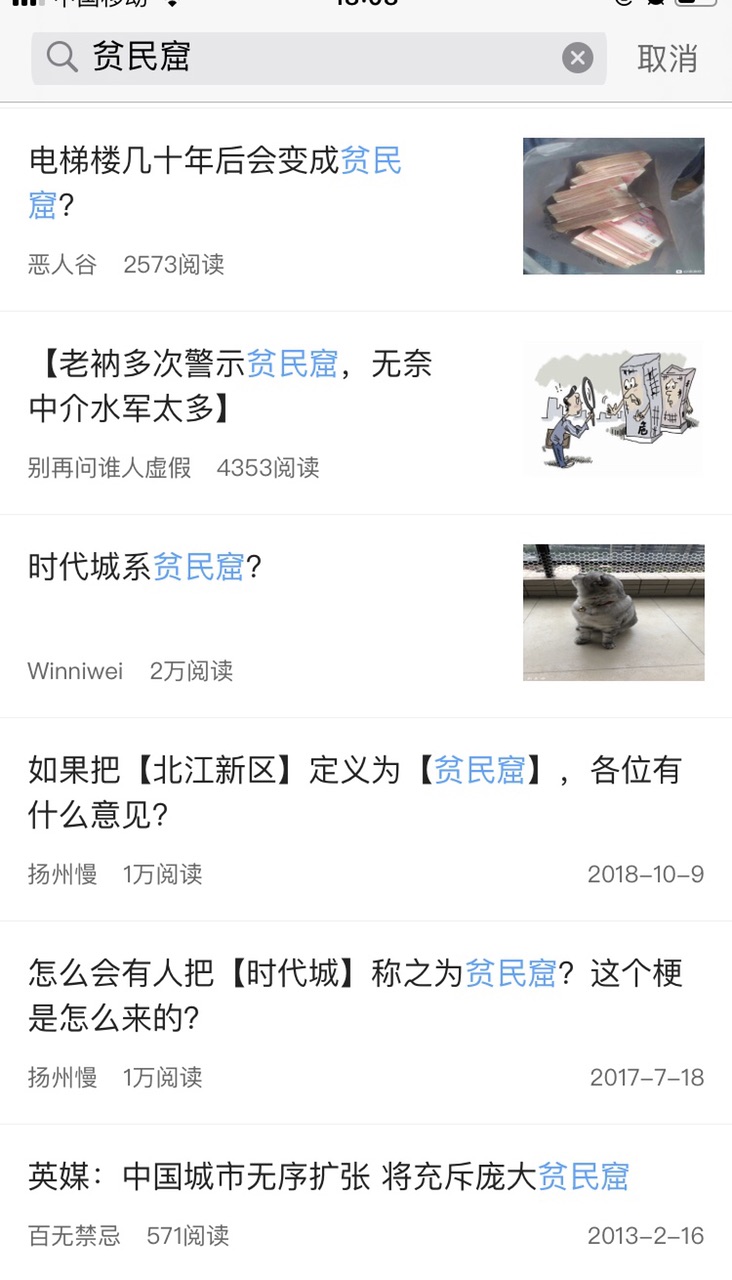
Task: Cancel the search with 取消
Action: (x=667, y=58)
